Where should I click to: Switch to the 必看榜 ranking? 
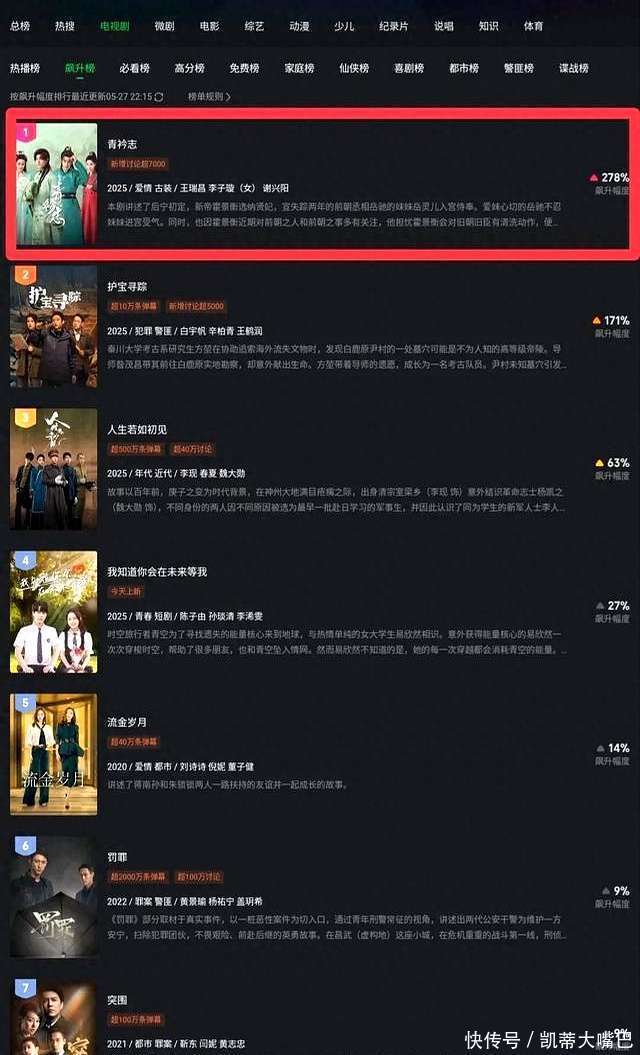[134, 68]
